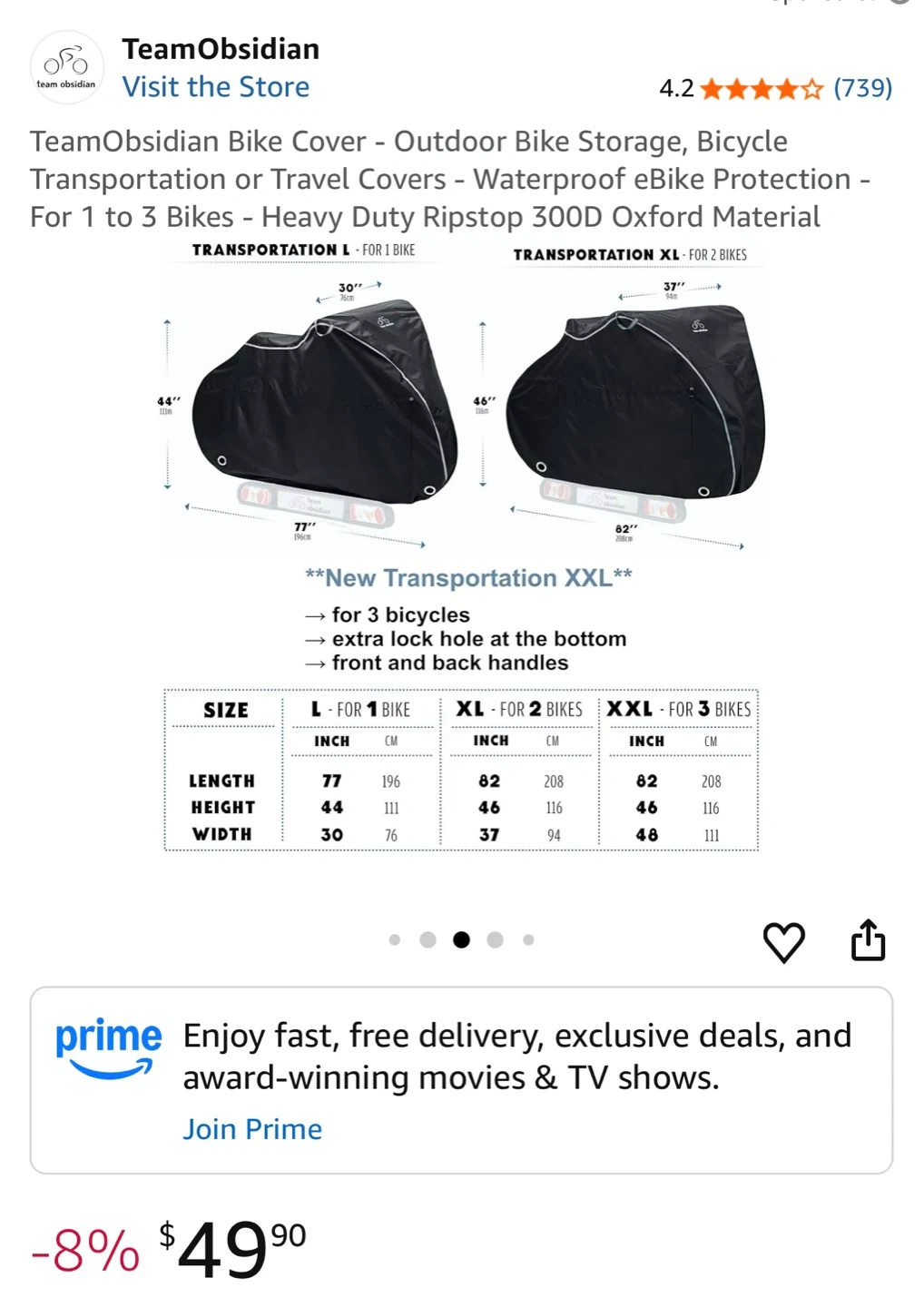Add this bike cover to wish list

coord(783,941)
